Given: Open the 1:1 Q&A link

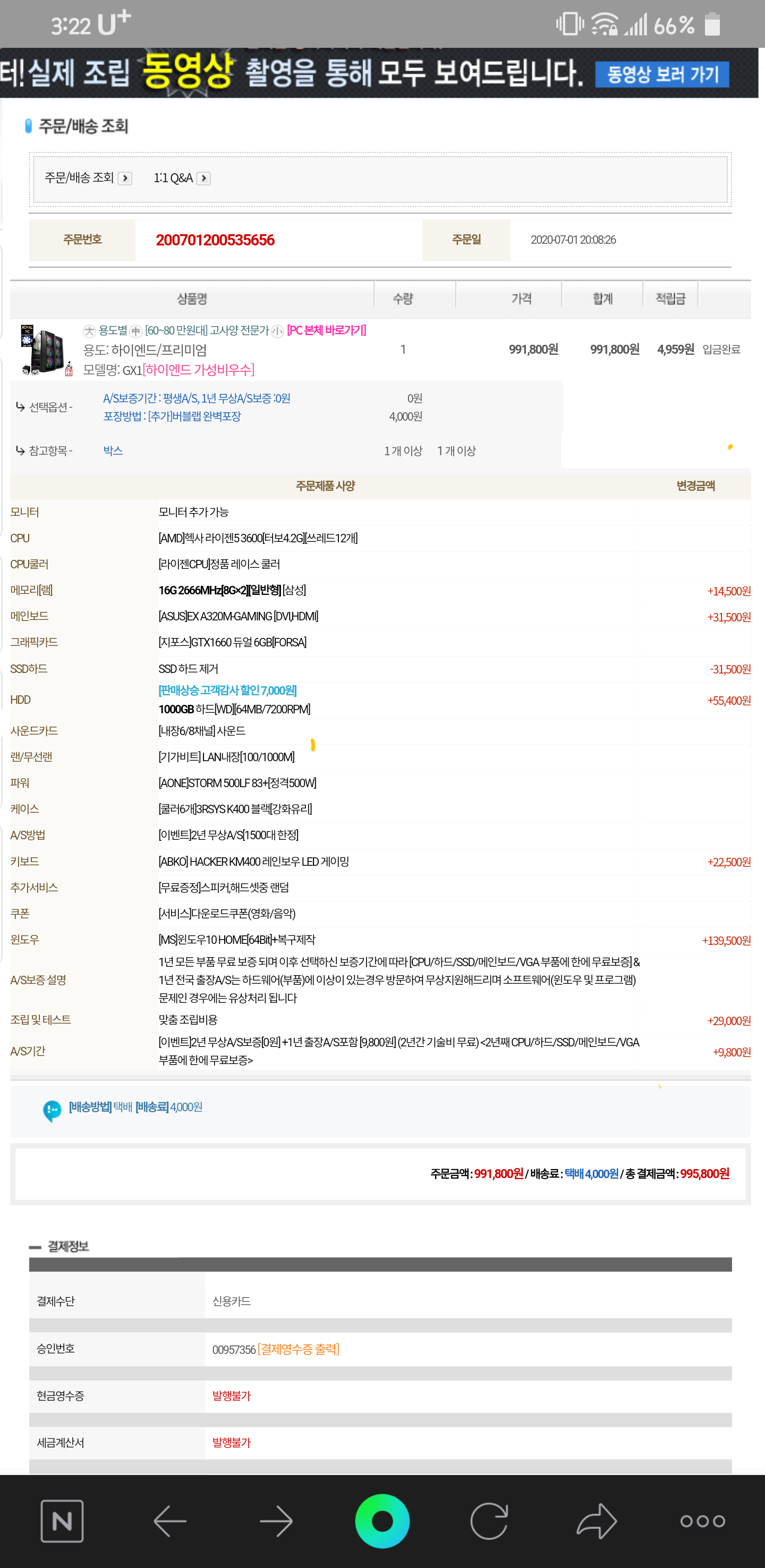Looking at the screenshot, I should tap(181, 178).
